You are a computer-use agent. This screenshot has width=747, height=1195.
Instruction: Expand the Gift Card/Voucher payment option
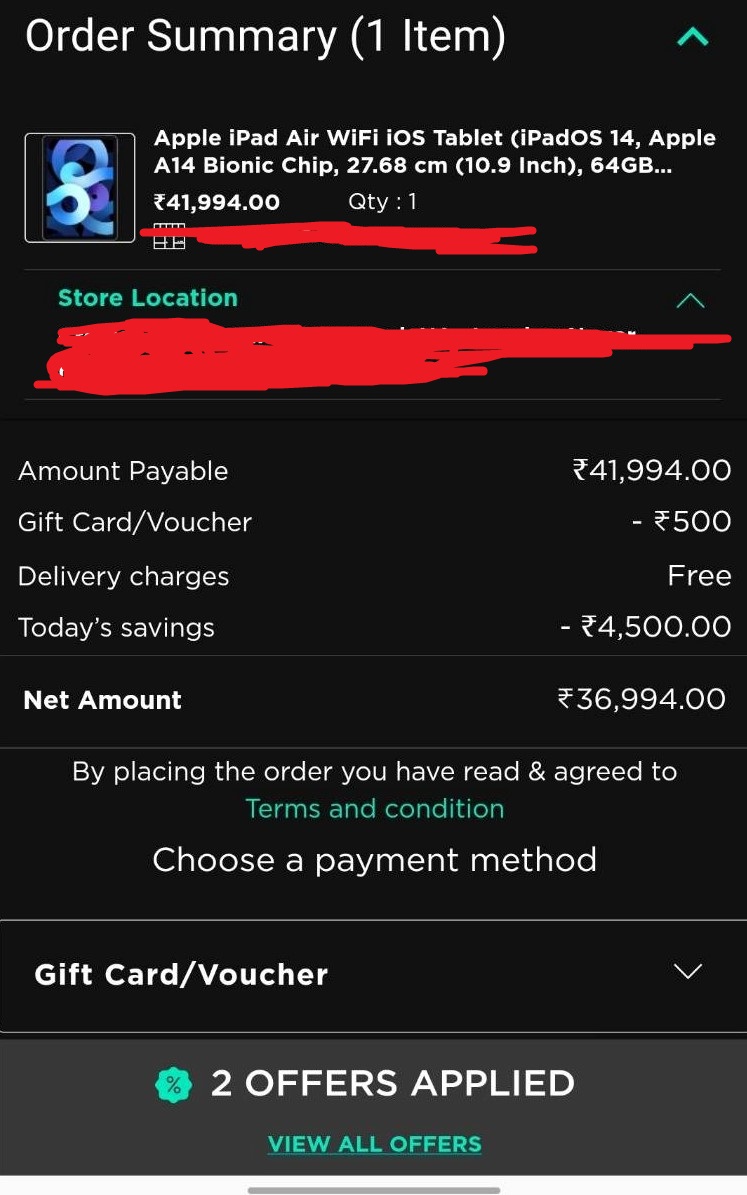click(x=687, y=972)
